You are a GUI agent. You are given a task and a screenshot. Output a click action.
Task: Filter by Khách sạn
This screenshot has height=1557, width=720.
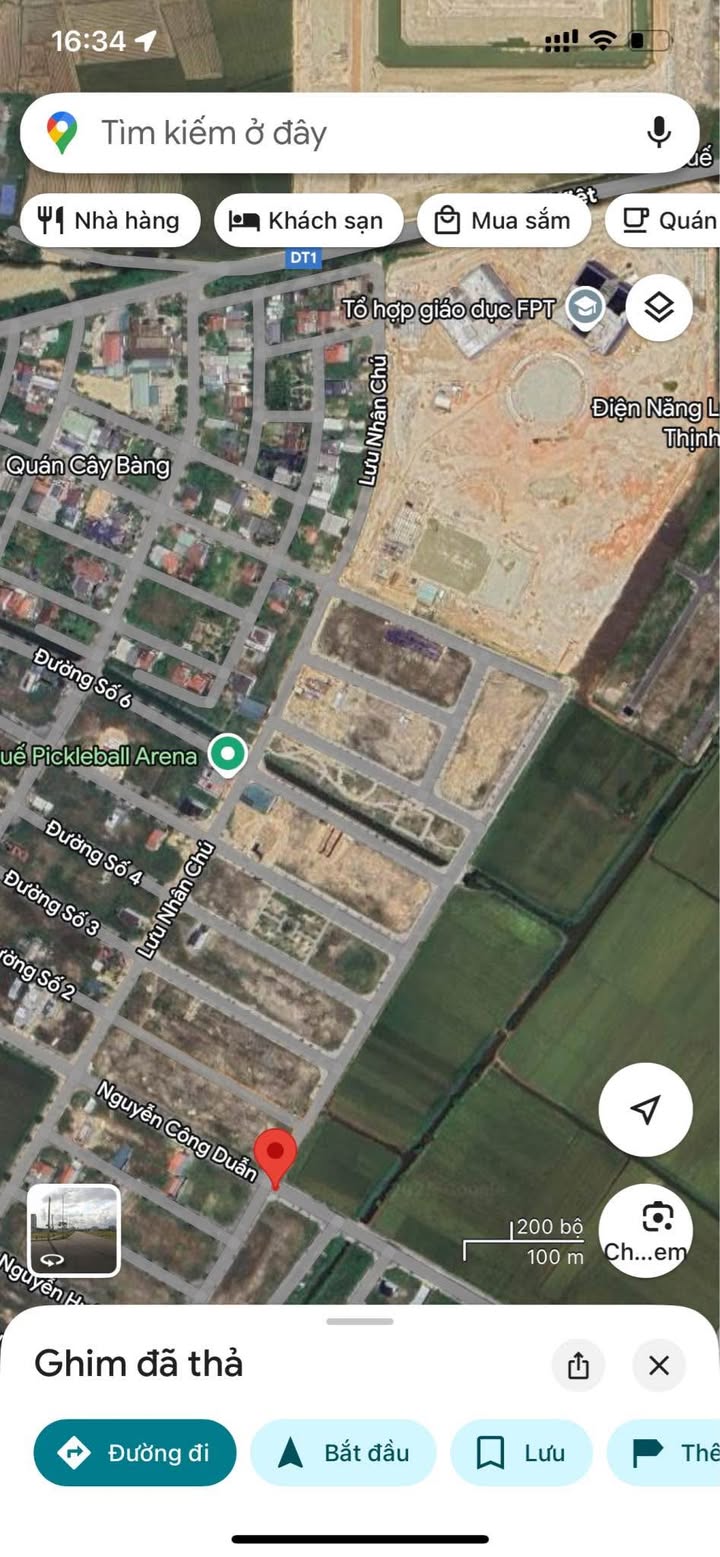click(x=308, y=221)
